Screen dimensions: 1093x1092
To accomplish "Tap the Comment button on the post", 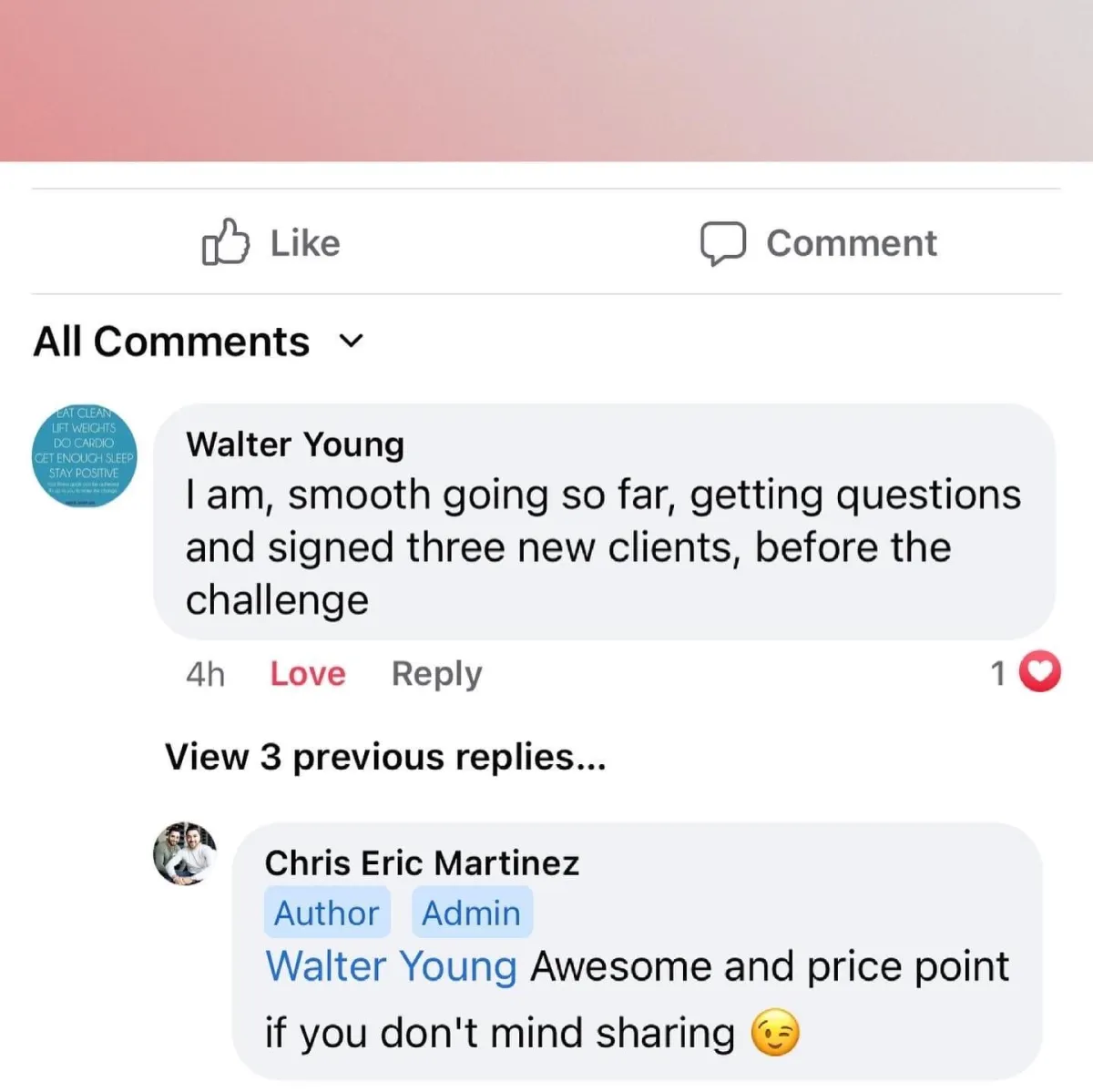I will coord(818,242).
